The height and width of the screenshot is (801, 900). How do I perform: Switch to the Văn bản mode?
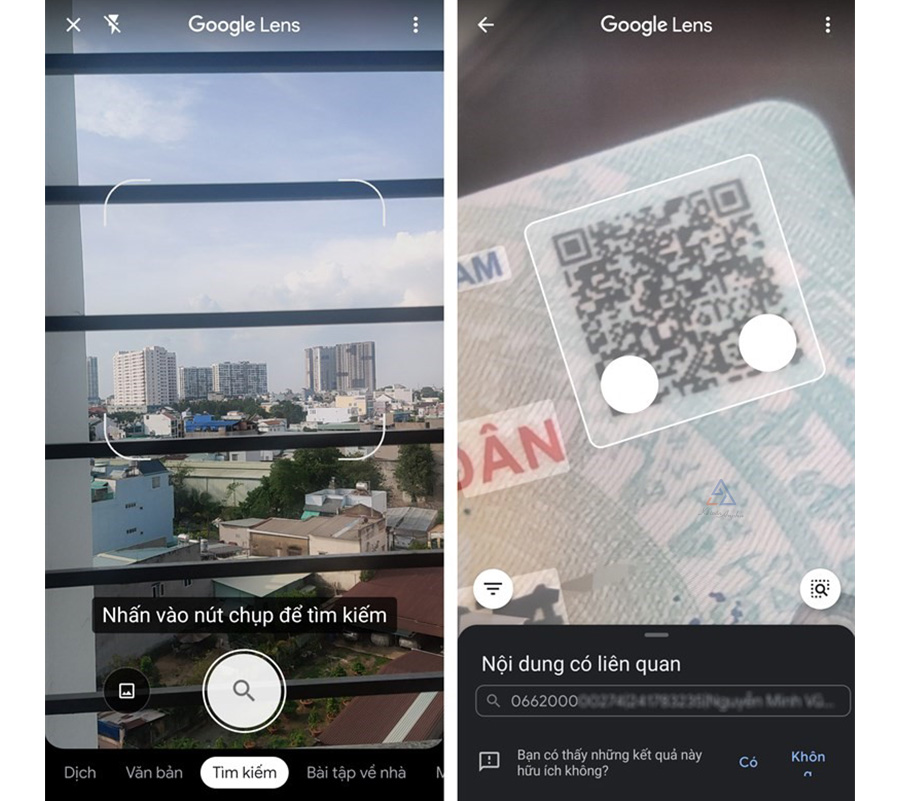coord(154,773)
